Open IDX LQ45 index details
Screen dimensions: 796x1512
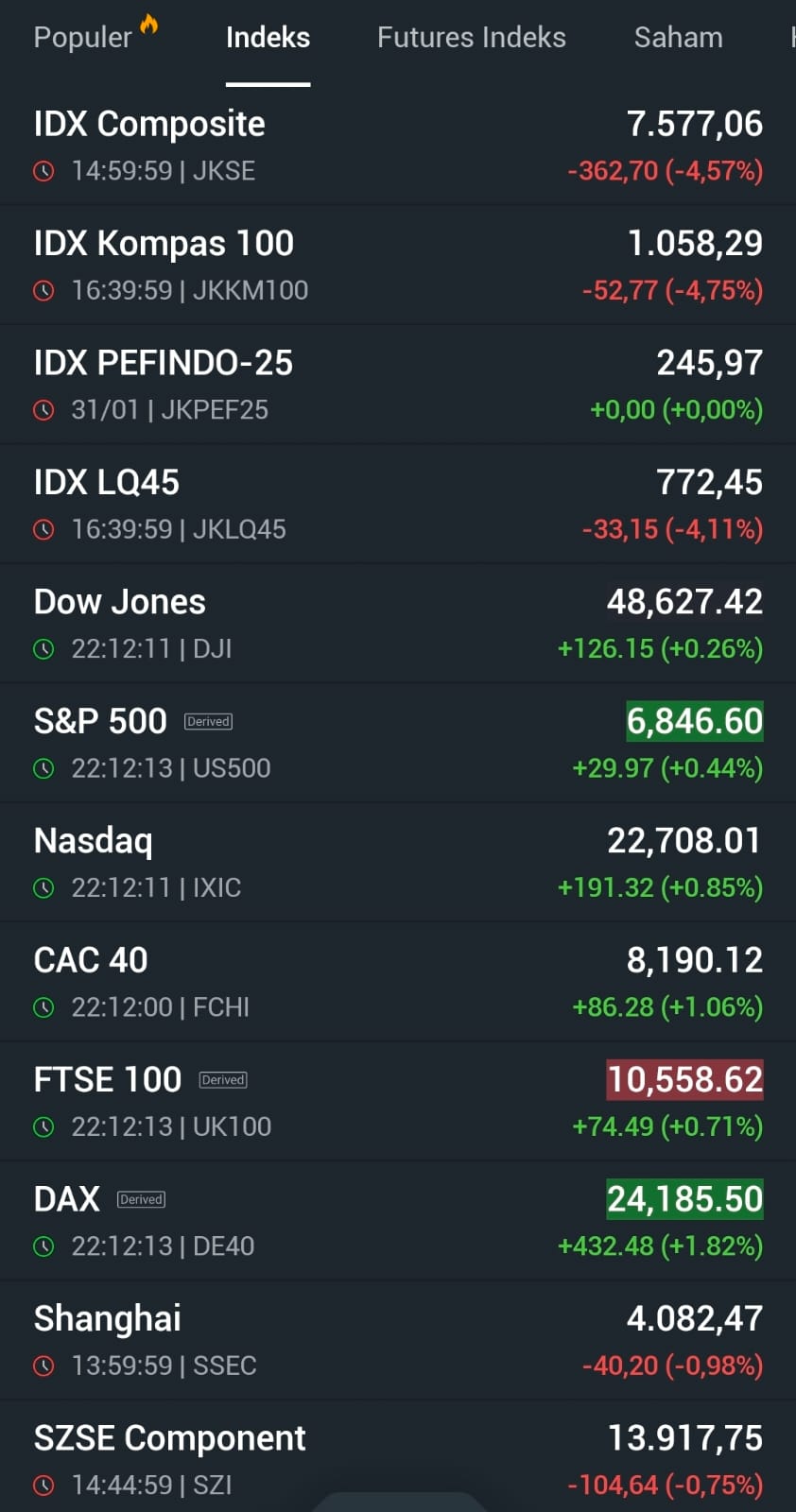397,504
